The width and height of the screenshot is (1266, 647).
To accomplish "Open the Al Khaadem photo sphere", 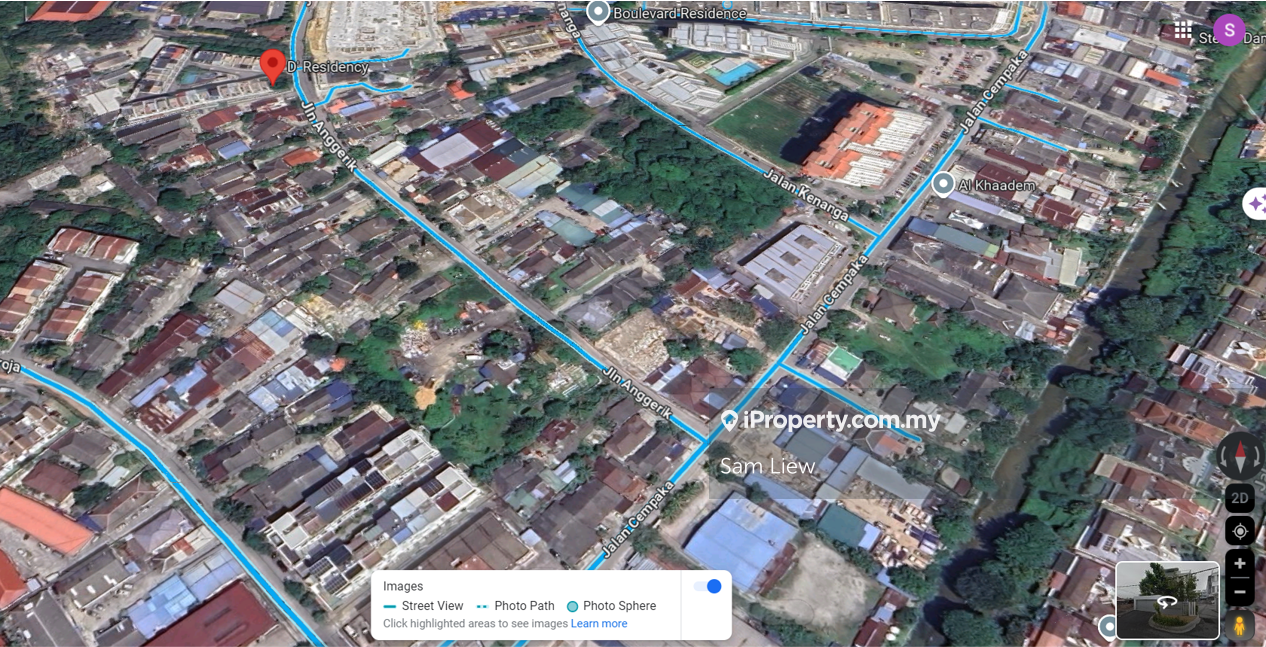I will click(x=943, y=184).
